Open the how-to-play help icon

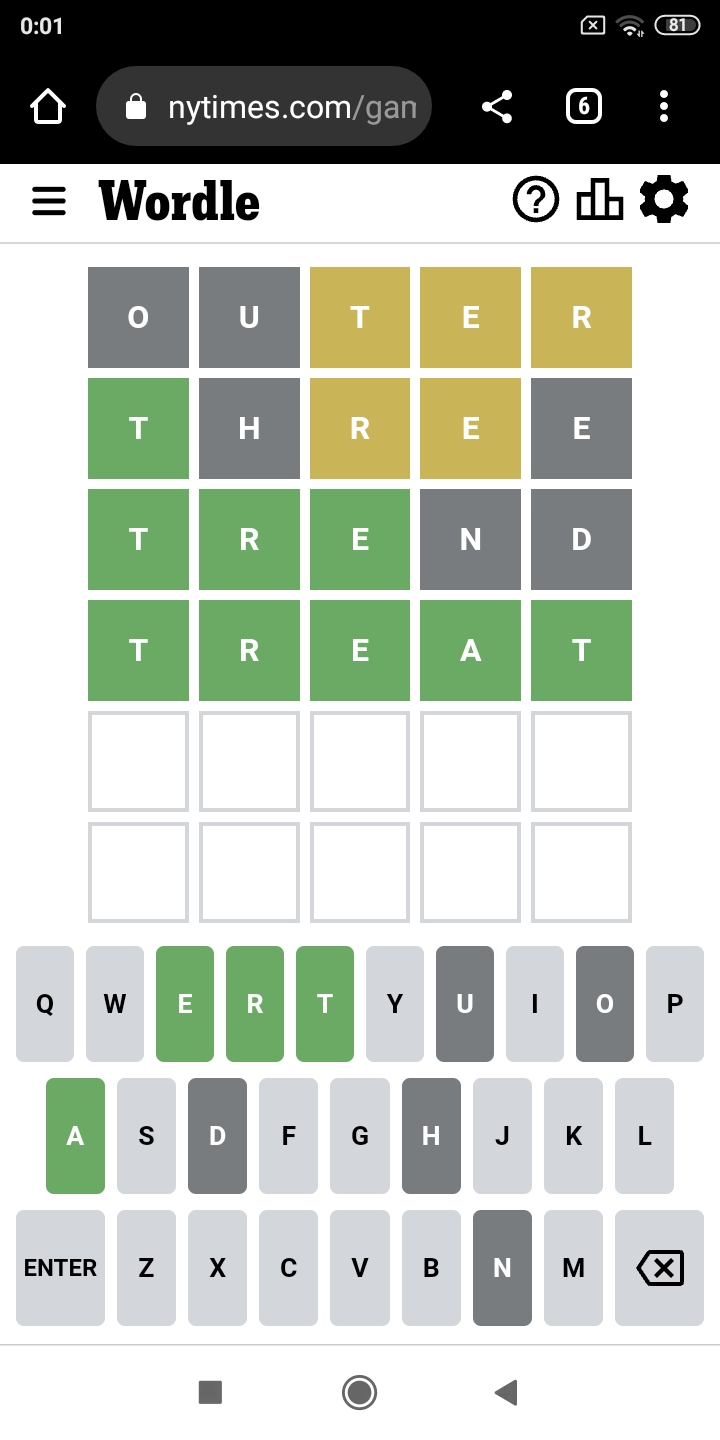[x=536, y=200]
